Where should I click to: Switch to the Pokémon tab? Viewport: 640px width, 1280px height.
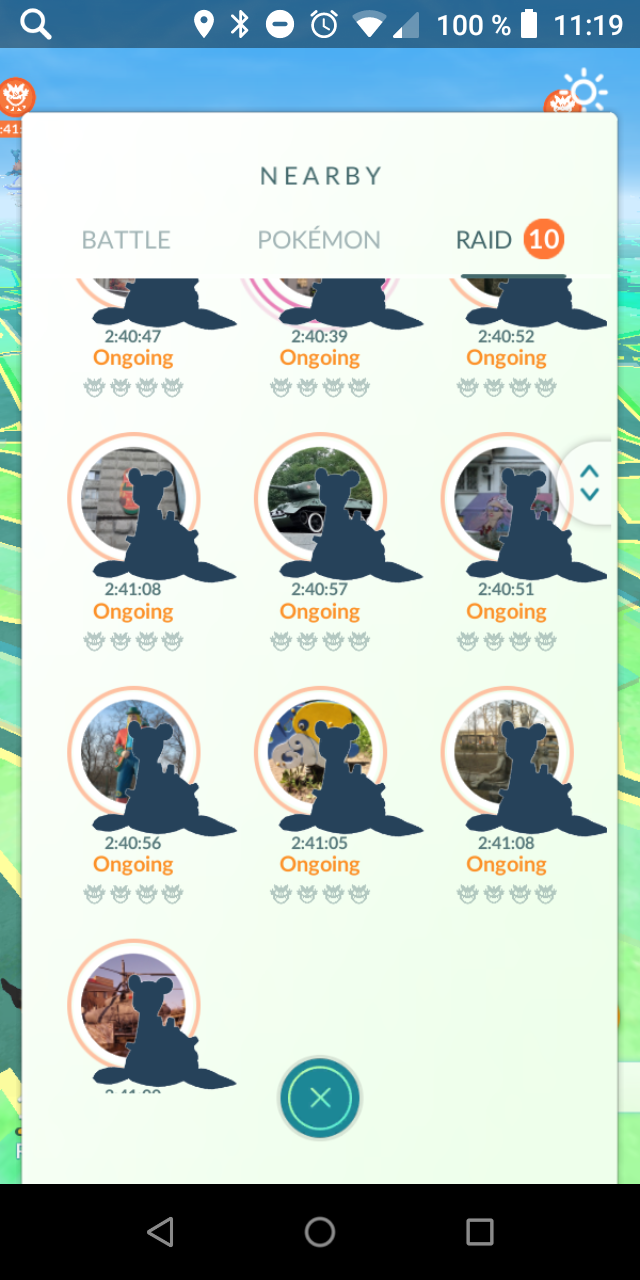coord(319,240)
